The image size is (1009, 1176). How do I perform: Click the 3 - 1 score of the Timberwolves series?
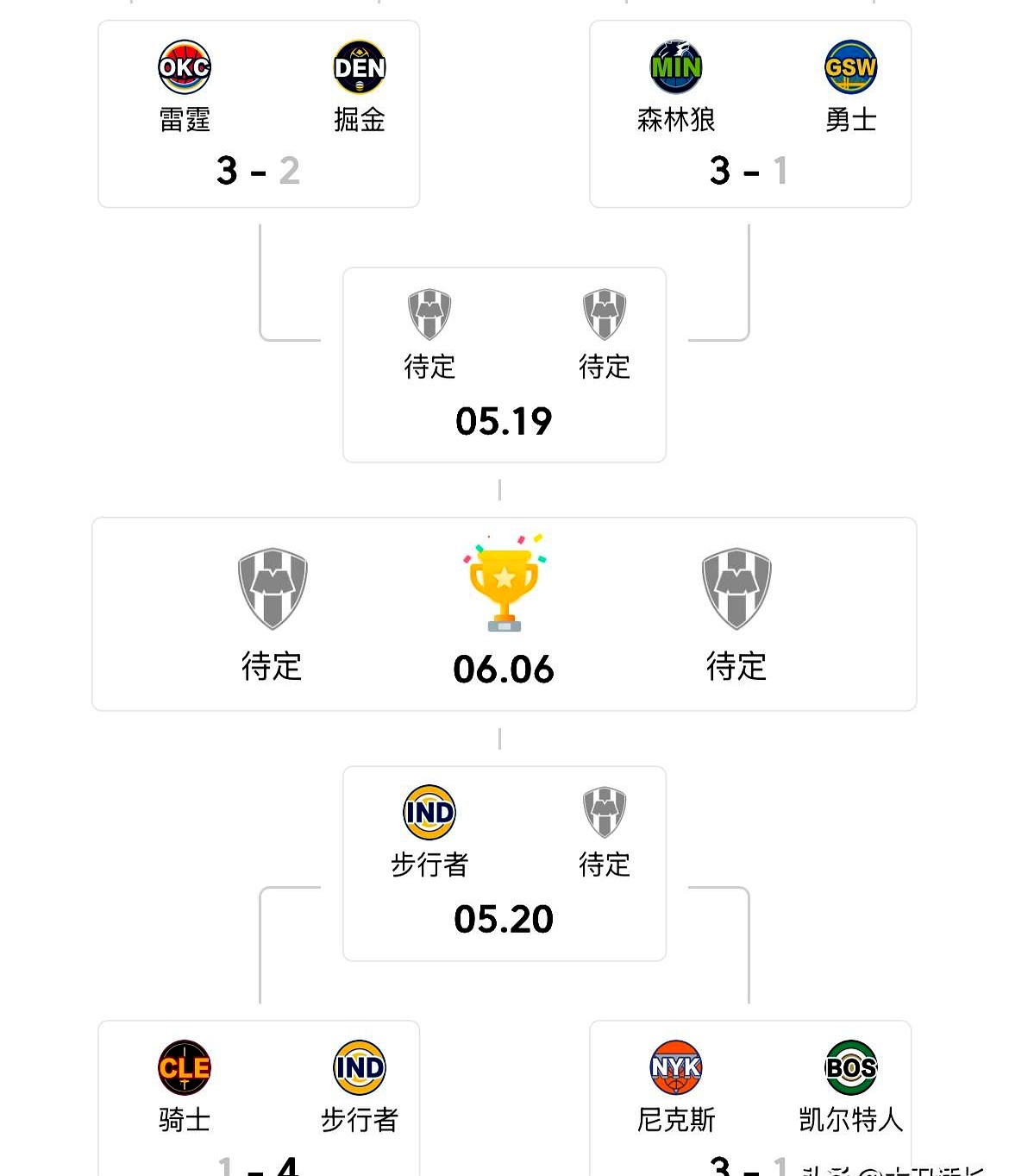click(749, 172)
